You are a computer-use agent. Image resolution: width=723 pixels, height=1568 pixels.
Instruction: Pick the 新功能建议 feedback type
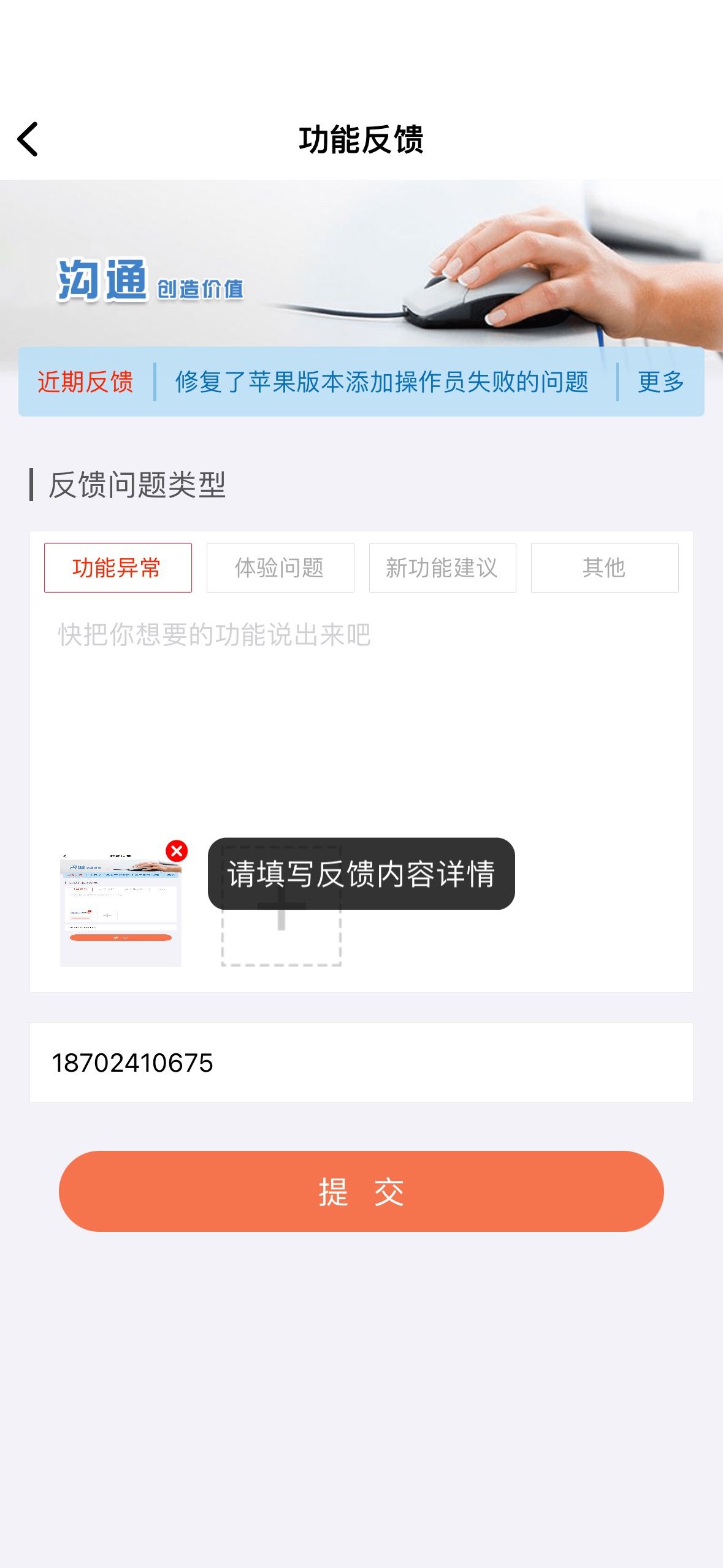click(x=442, y=567)
